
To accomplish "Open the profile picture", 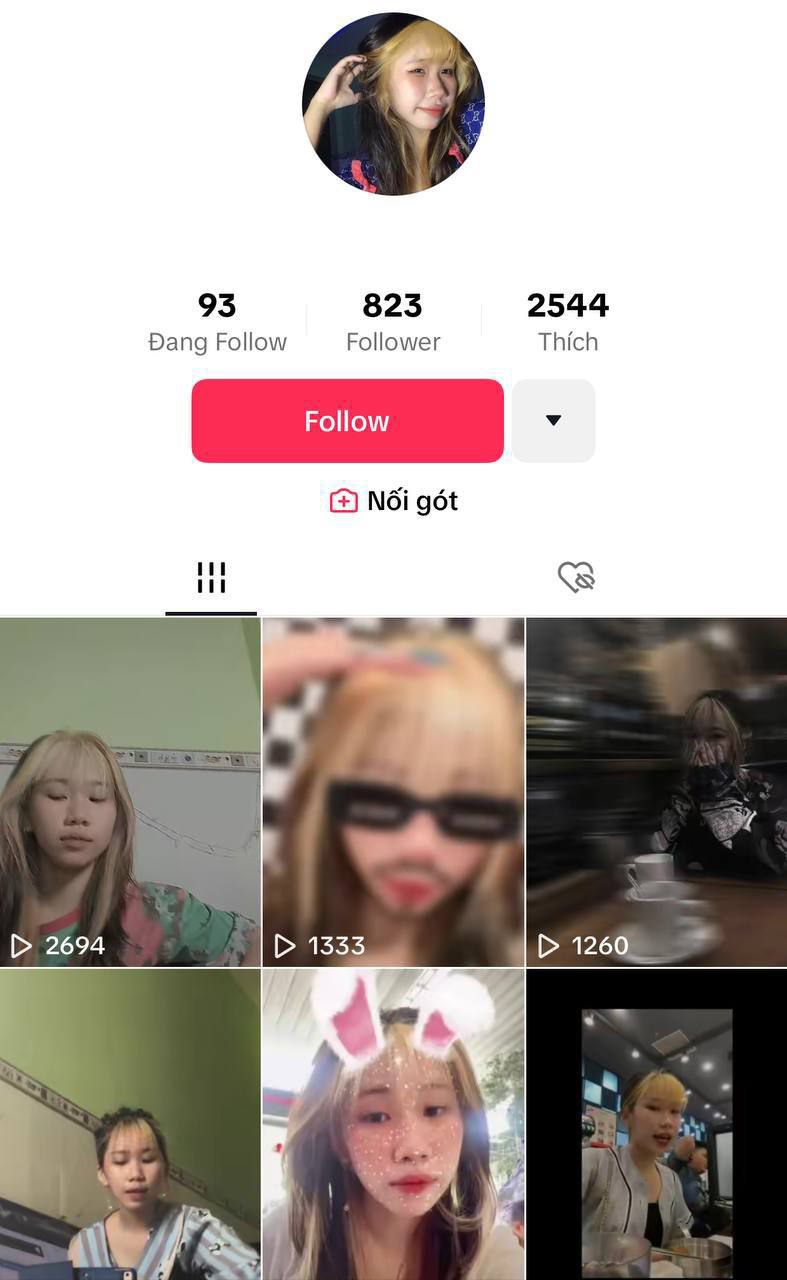I will (393, 104).
